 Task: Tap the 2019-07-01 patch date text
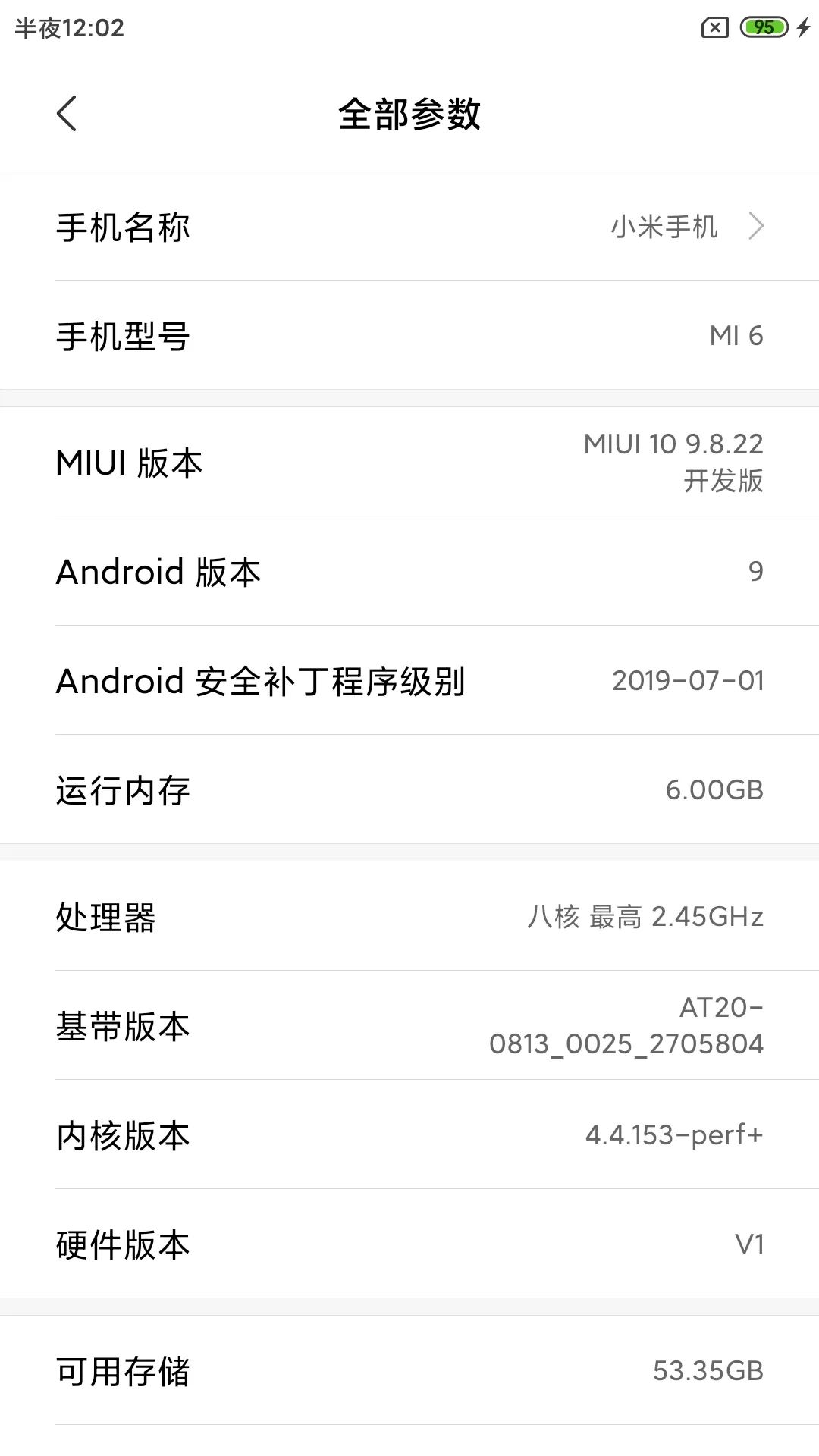pos(689,681)
